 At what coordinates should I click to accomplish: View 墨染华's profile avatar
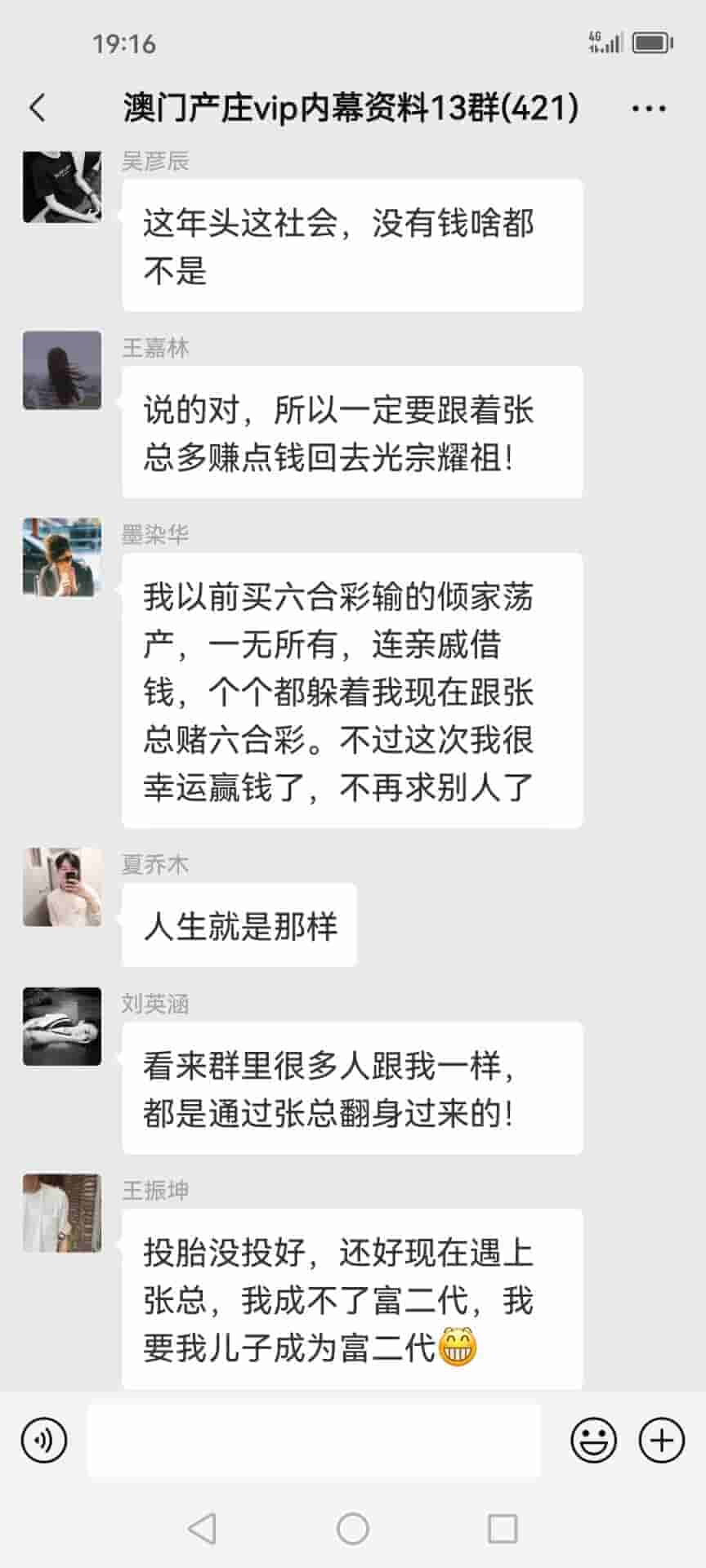tap(62, 557)
